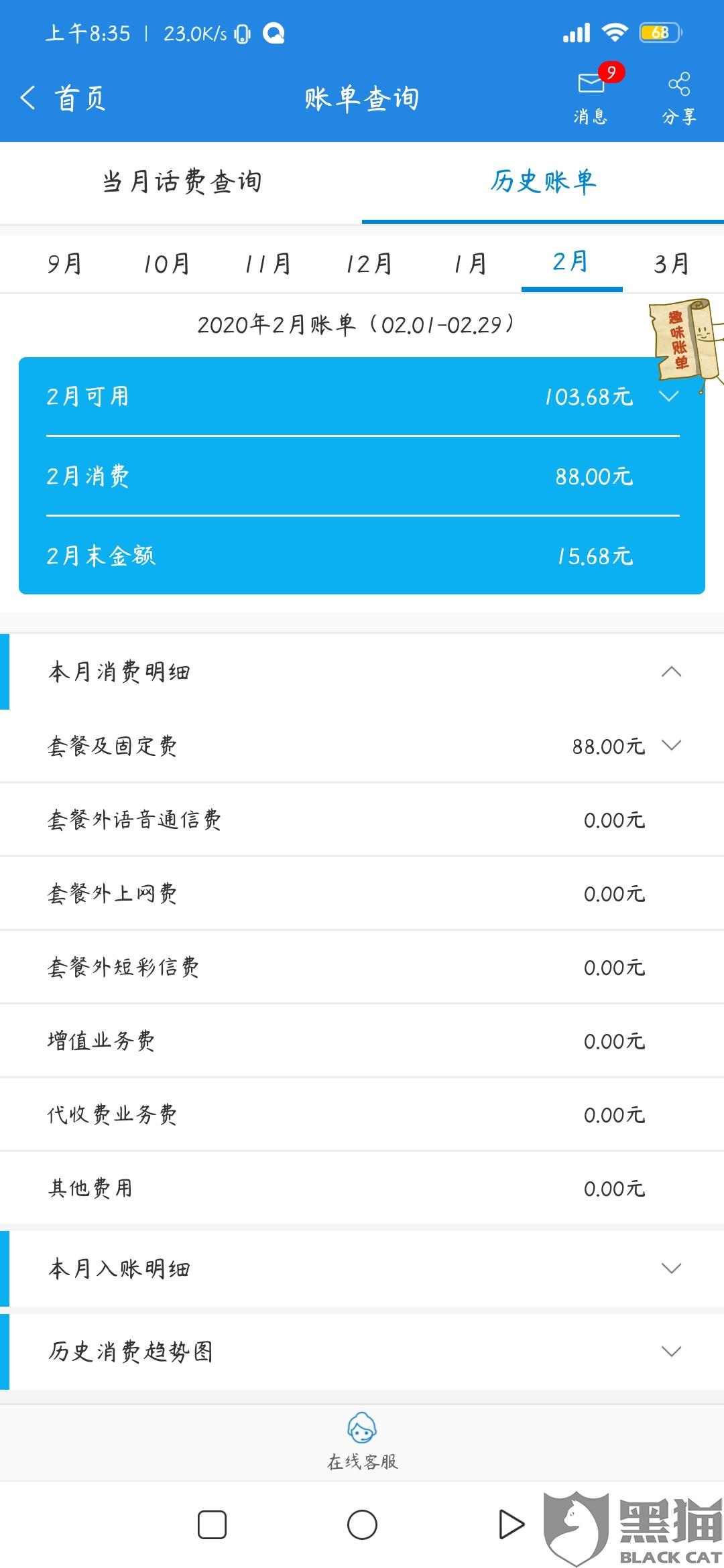
Task: Expand the 本月入账明细 section
Action: [362, 1268]
